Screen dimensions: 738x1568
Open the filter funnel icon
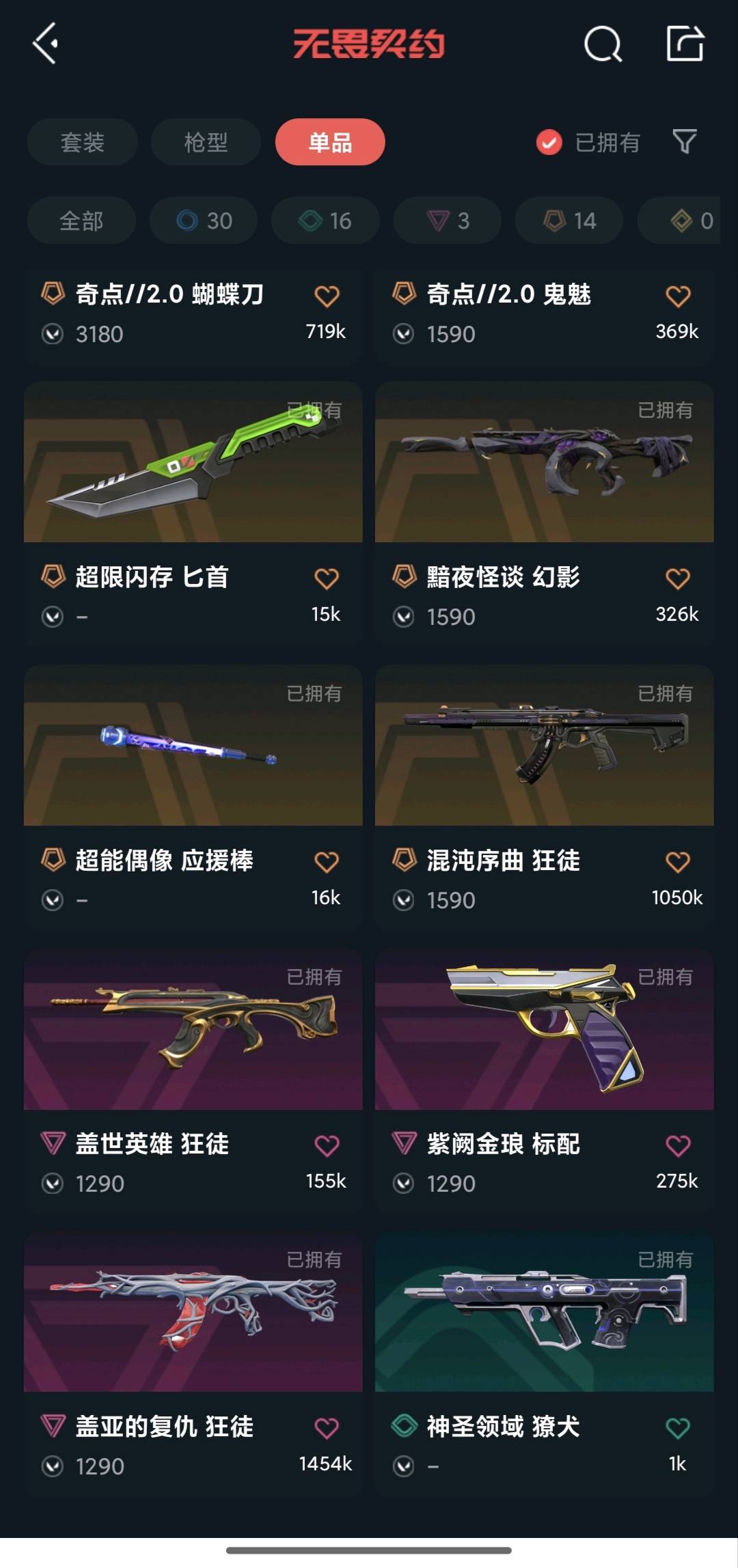[x=684, y=142]
